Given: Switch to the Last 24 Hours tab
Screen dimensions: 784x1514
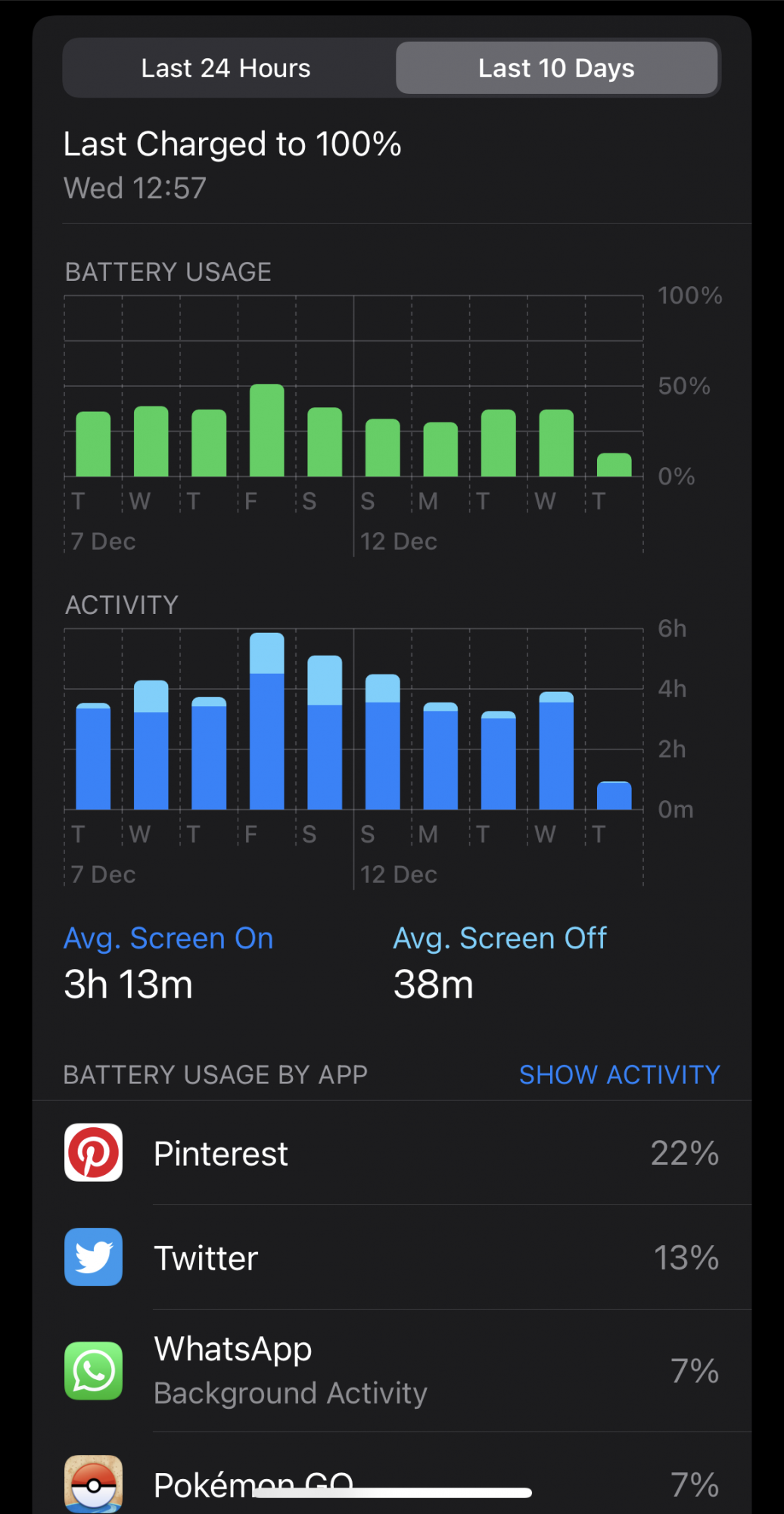Looking at the screenshot, I should coord(226,68).
